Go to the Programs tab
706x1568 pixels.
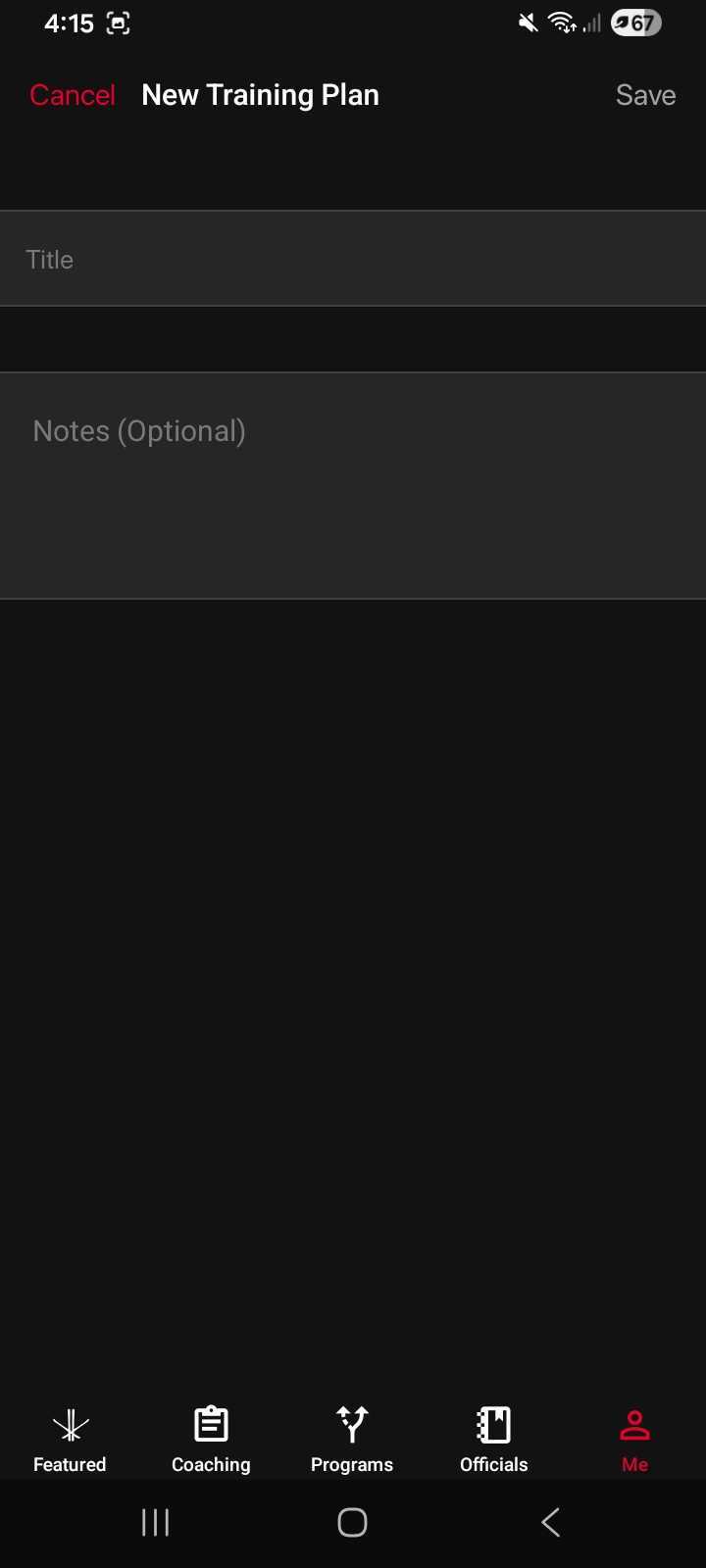[x=352, y=1439]
